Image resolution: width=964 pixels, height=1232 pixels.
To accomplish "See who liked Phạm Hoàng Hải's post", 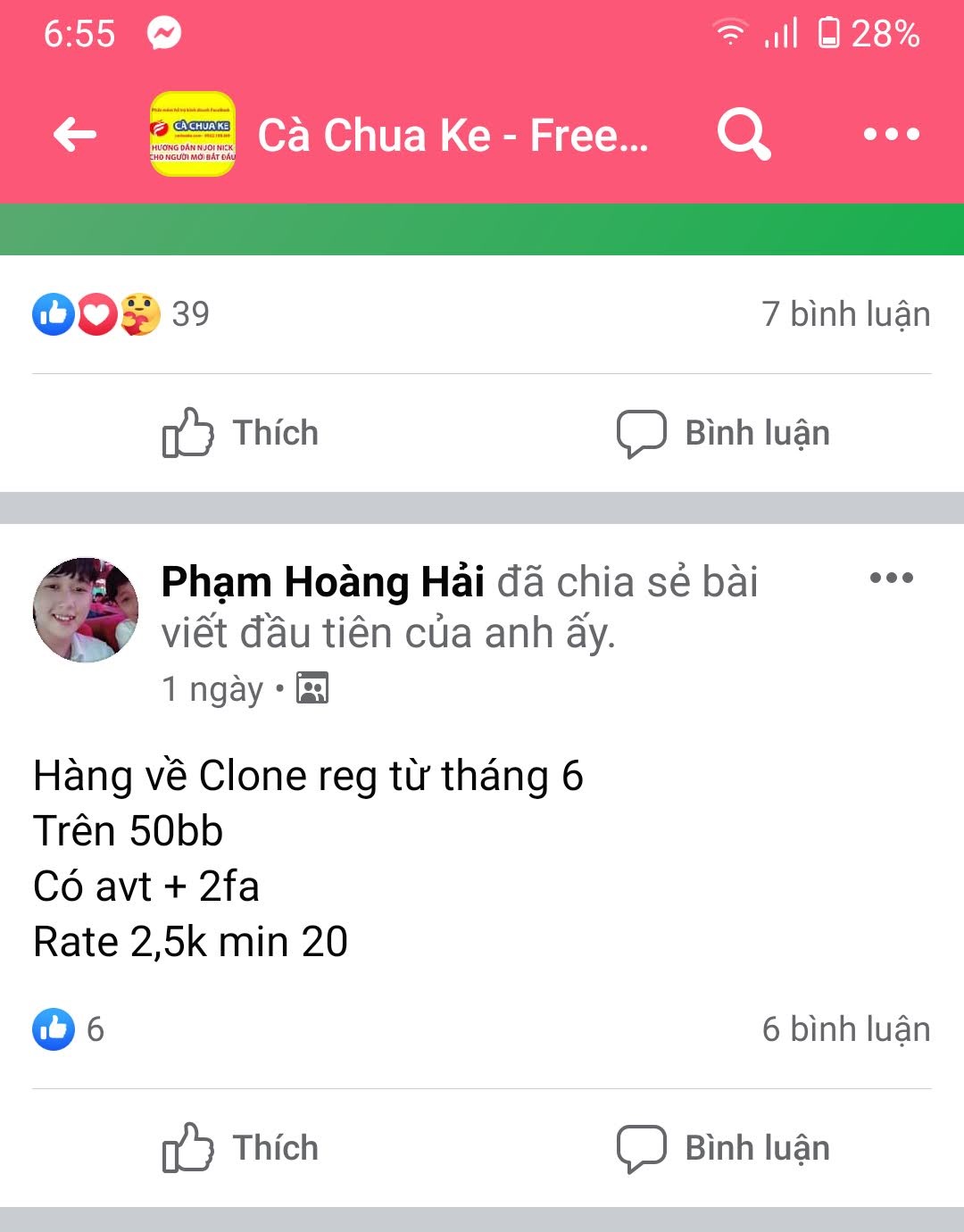I will coord(69,1029).
